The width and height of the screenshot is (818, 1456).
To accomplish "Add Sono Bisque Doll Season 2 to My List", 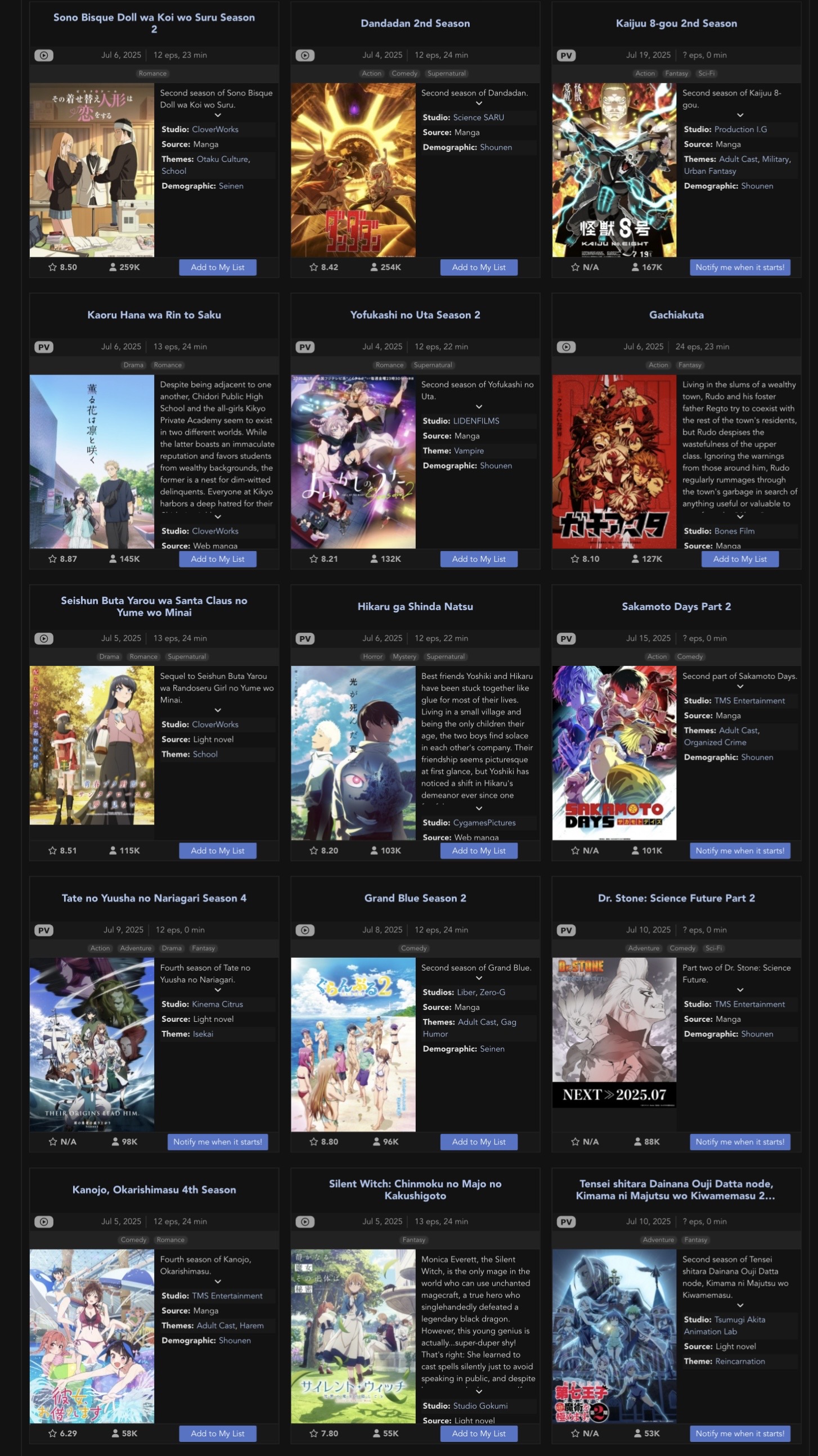I will [x=218, y=267].
